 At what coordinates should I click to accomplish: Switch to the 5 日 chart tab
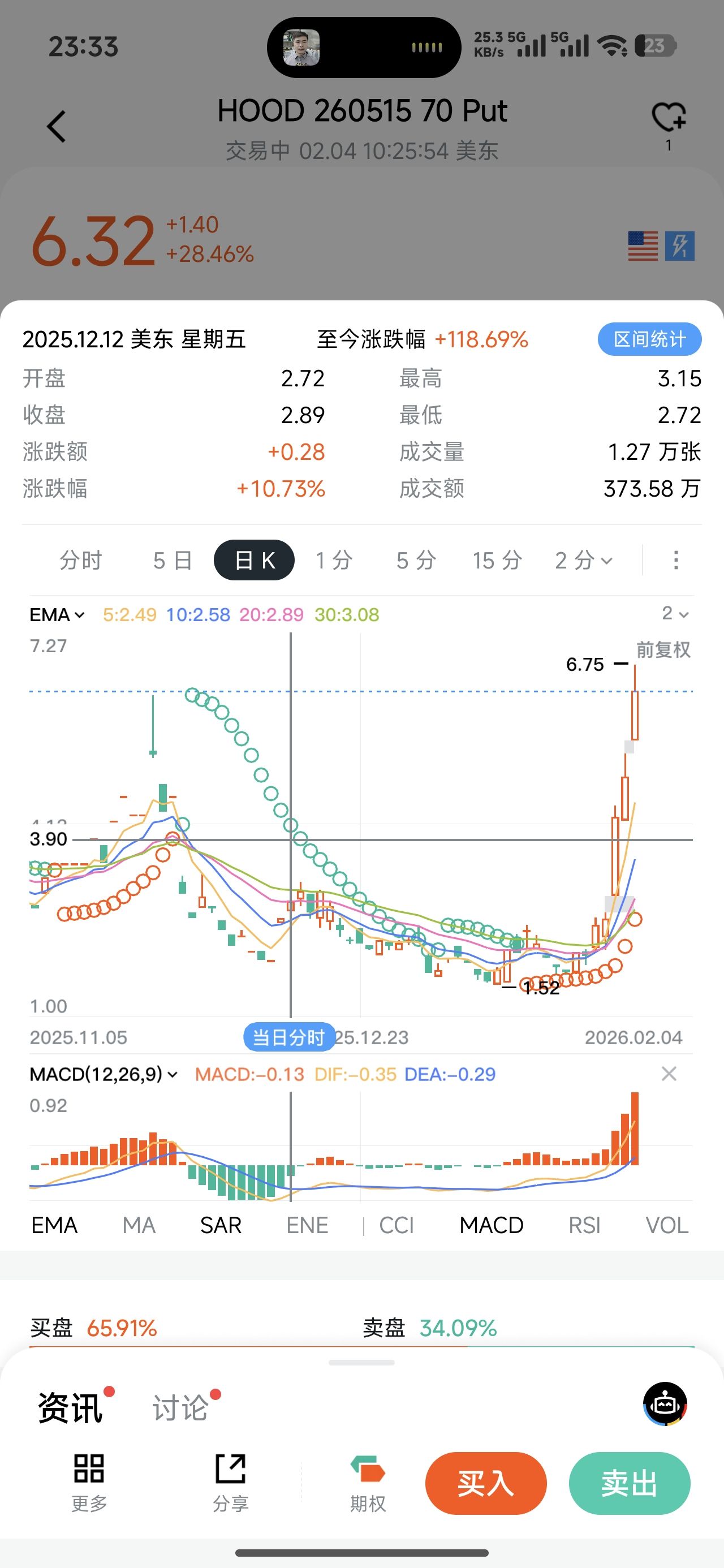coord(173,560)
